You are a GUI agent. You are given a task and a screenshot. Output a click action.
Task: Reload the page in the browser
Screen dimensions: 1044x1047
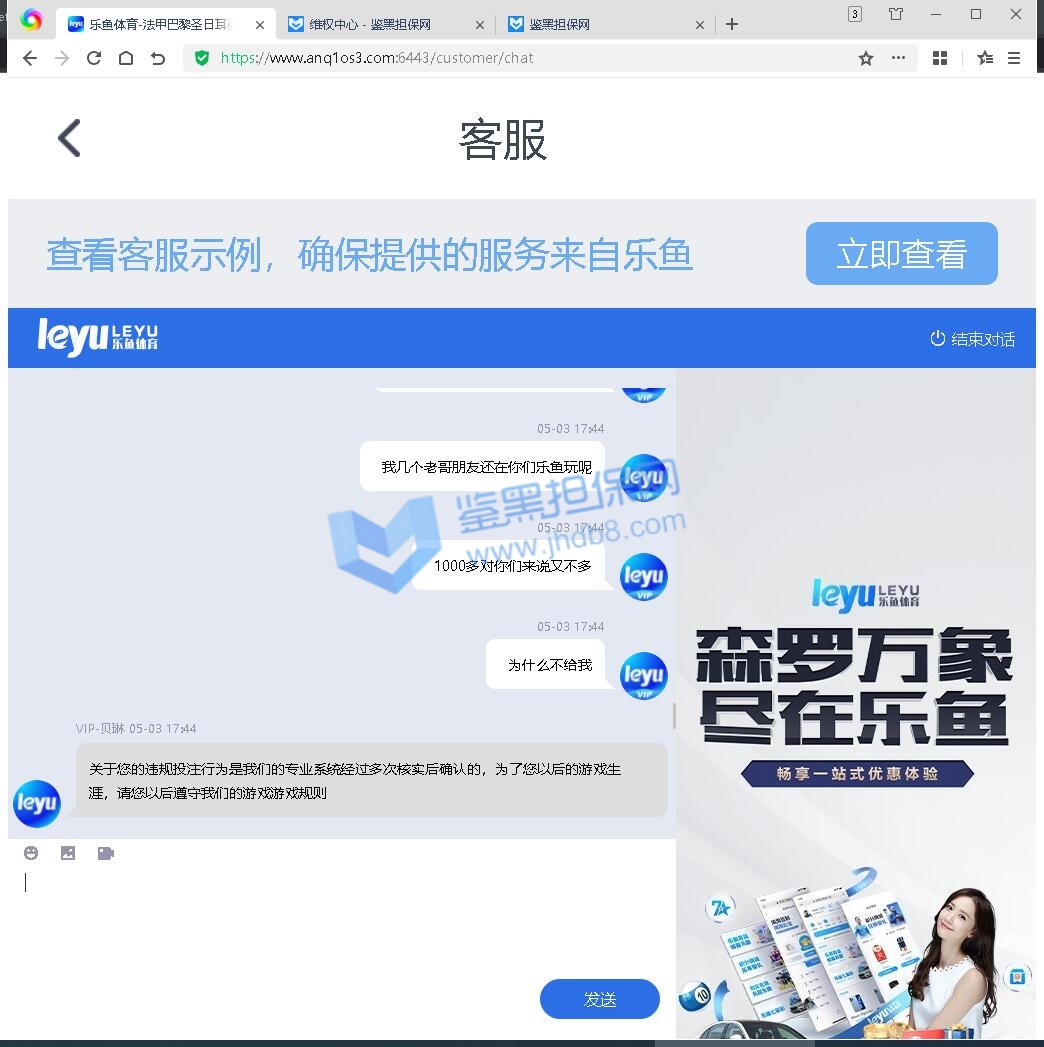pos(94,58)
